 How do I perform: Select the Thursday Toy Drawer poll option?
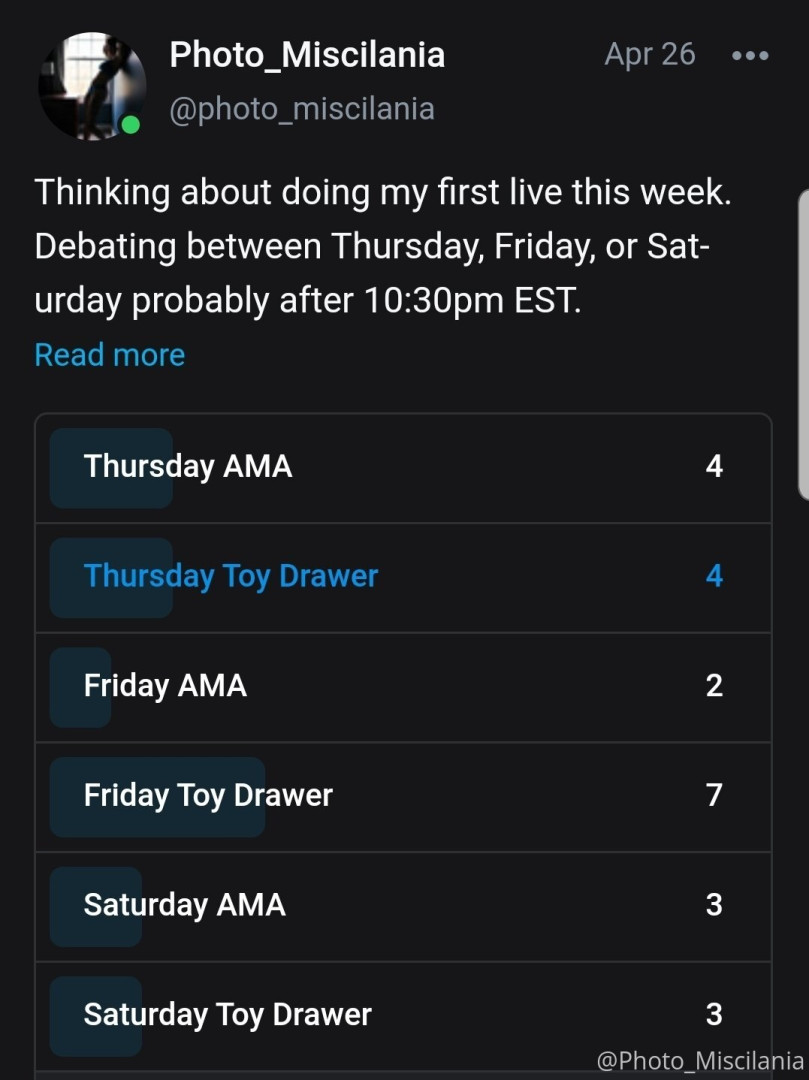pyautogui.click(x=402, y=577)
